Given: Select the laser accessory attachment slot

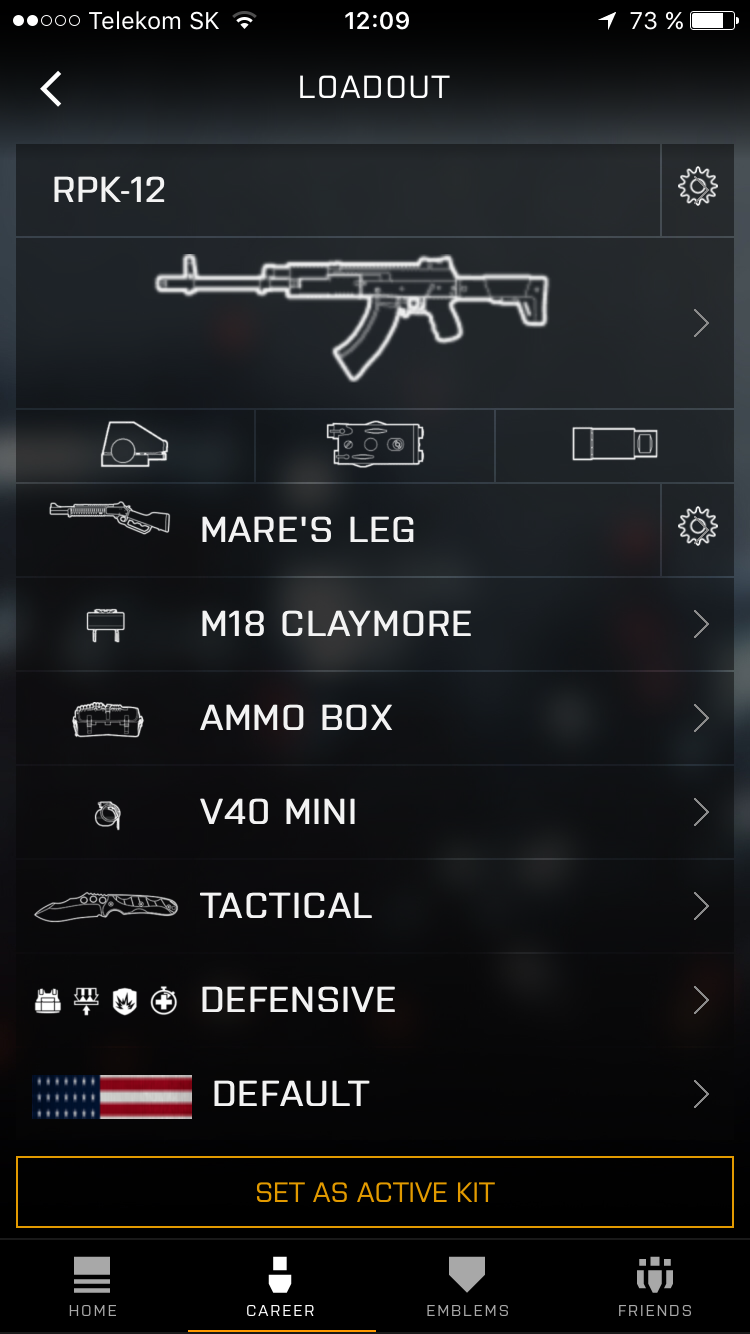Looking at the screenshot, I should 375,445.
